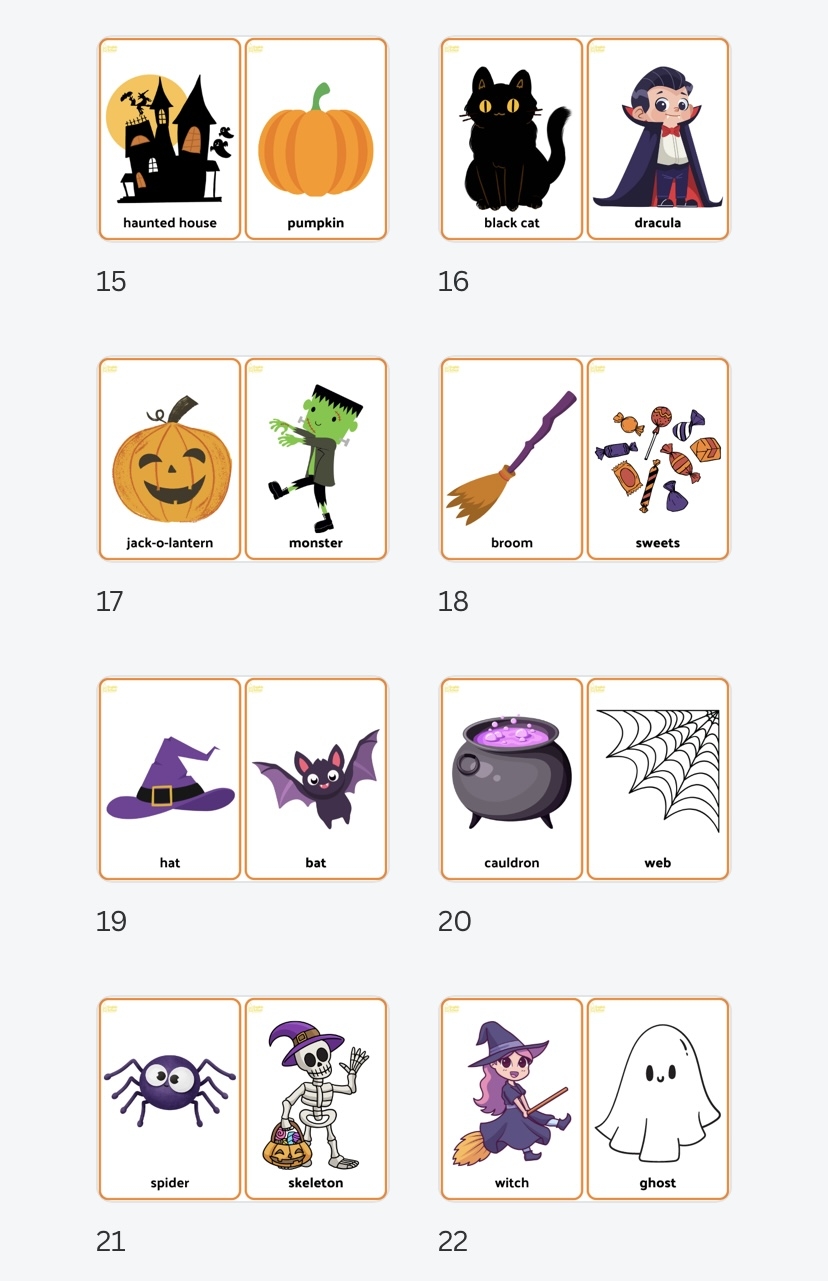828x1281 pixels.
Task: Open page 19 showing hat and bat
Action: point(242,779)
